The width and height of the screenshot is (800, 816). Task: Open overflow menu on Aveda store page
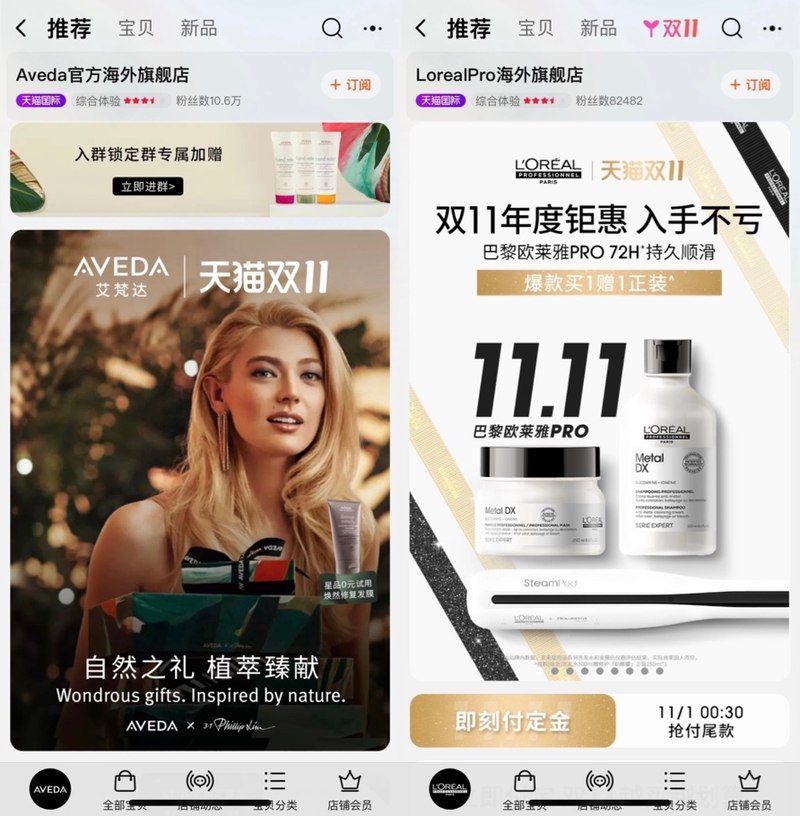pyautogui.click(x=373, y=28)
